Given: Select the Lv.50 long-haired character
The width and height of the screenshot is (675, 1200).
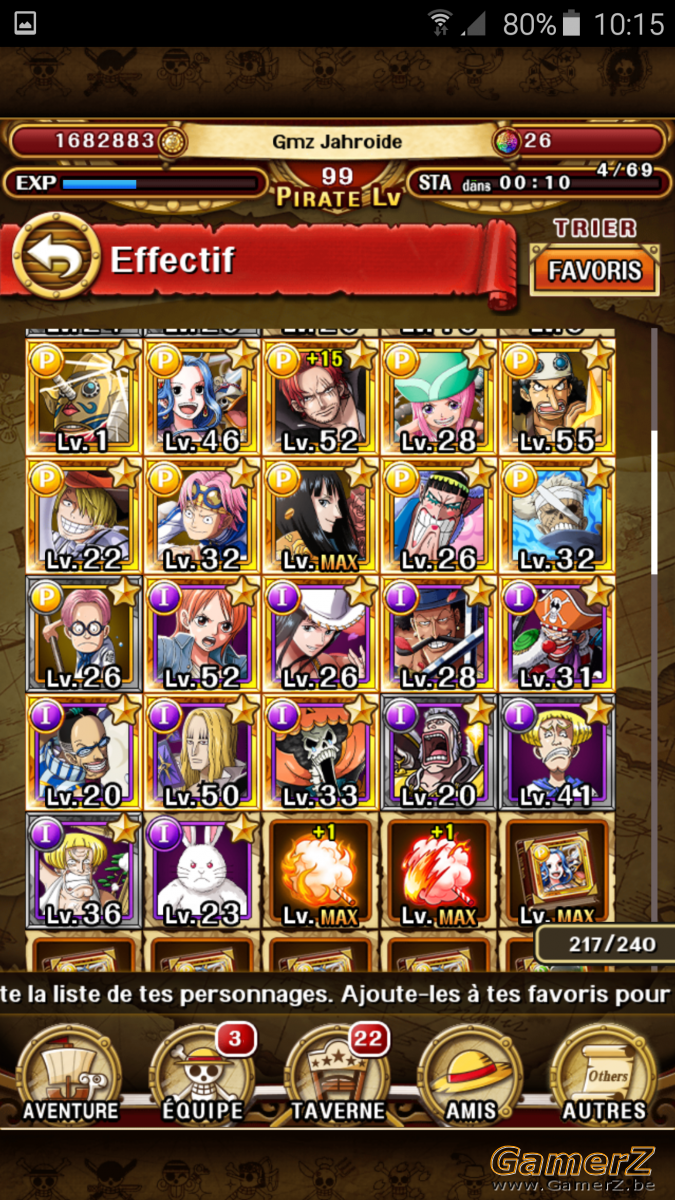Looking at the screenshot, I should pos(202,752).
